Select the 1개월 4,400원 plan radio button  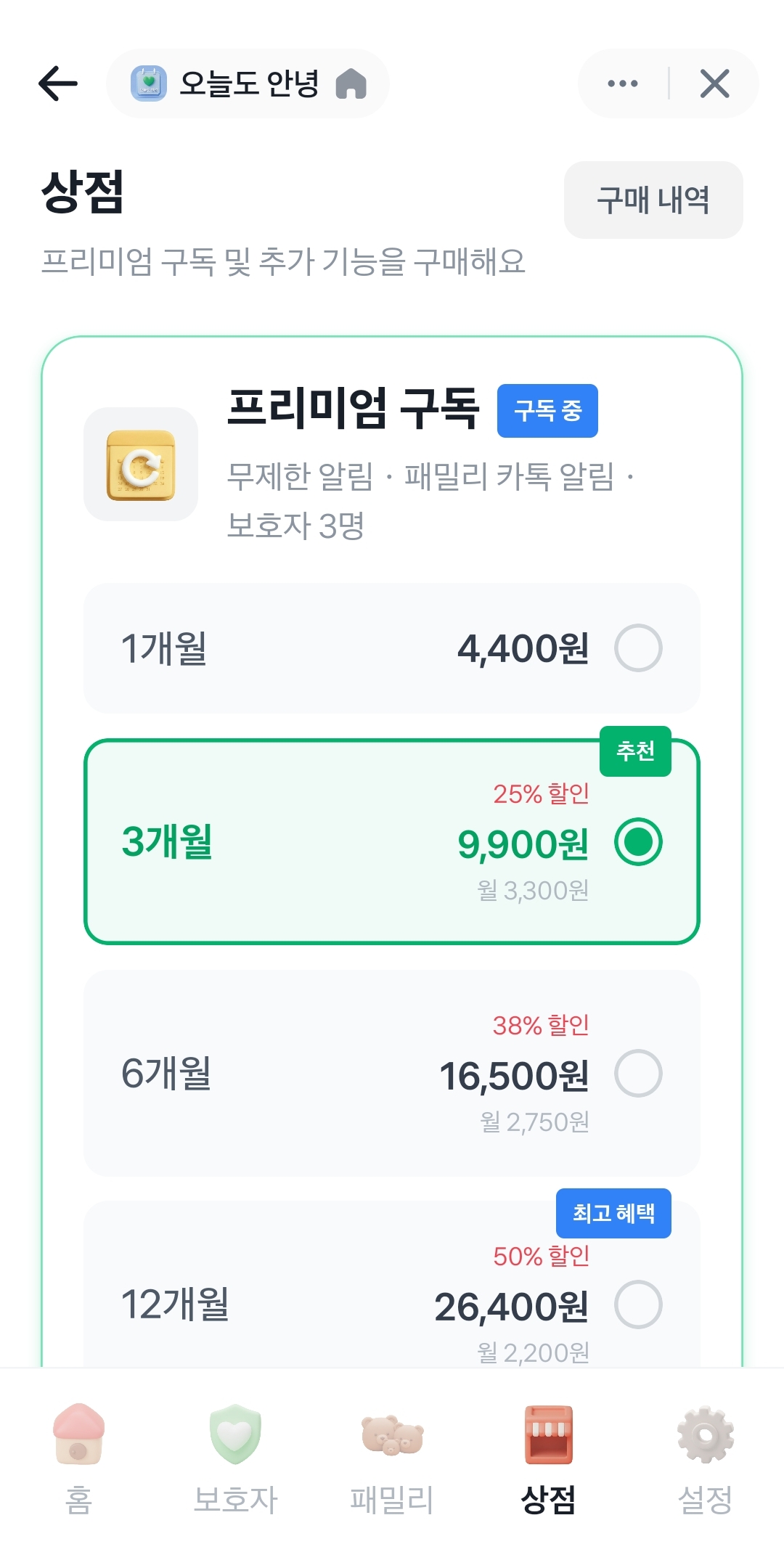tap(640, 648)
